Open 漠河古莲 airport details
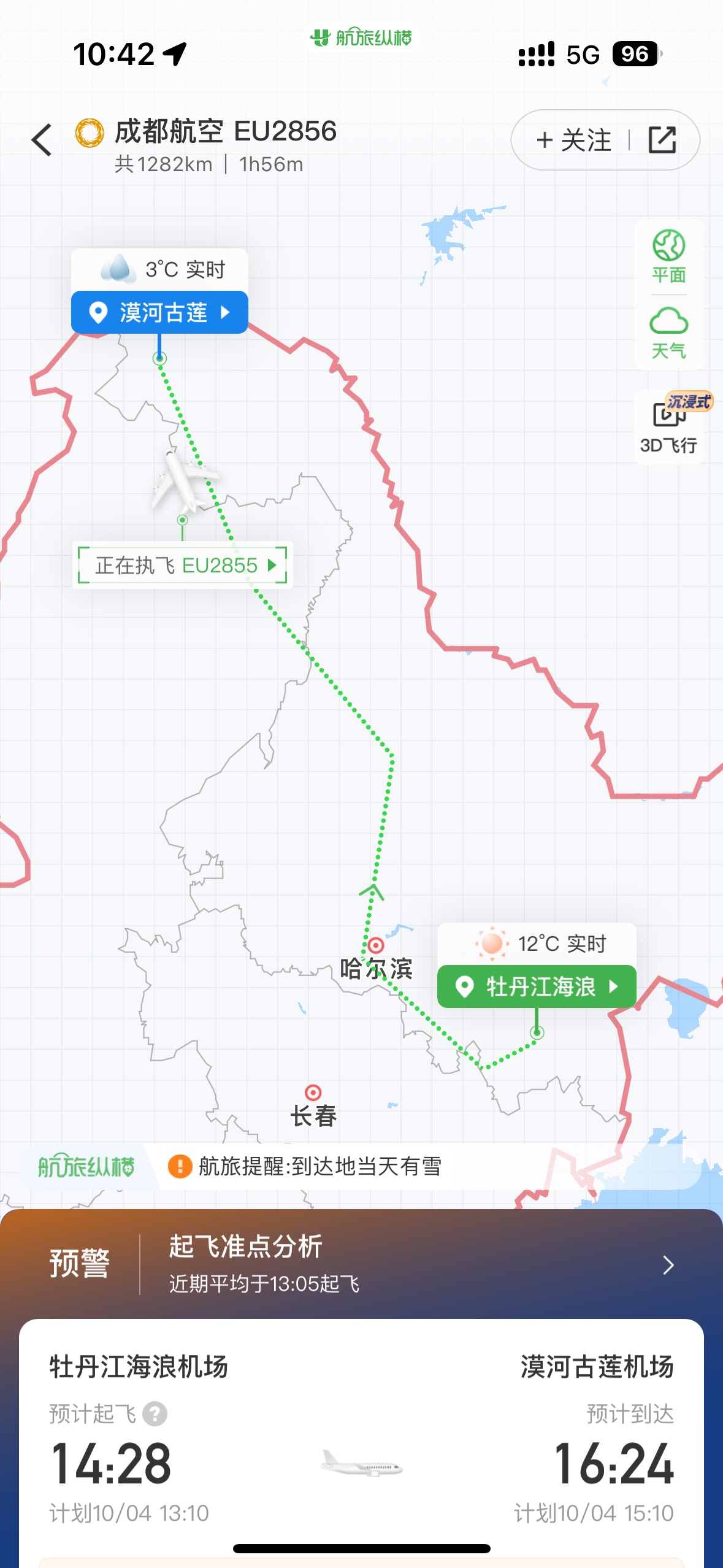Image resolution: width=723 pixels, height=1568 pixels. click(x=159, y=312)
